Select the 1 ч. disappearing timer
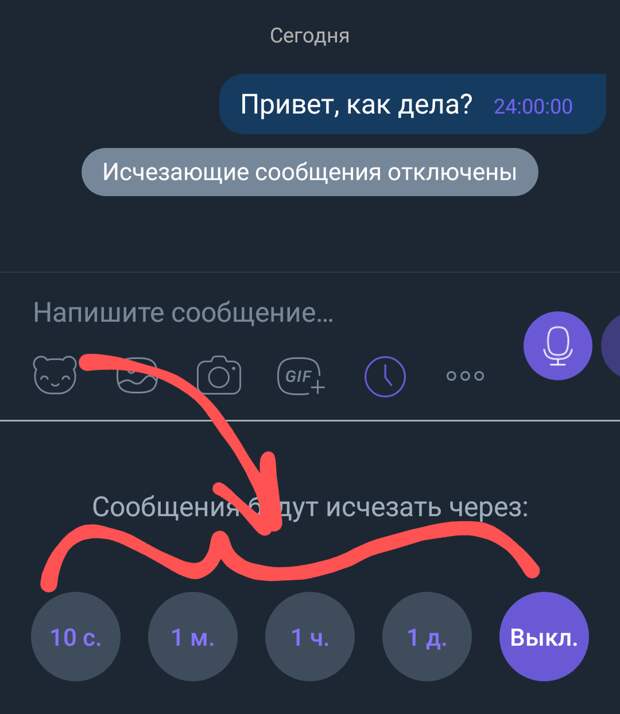 click(308, 637)
